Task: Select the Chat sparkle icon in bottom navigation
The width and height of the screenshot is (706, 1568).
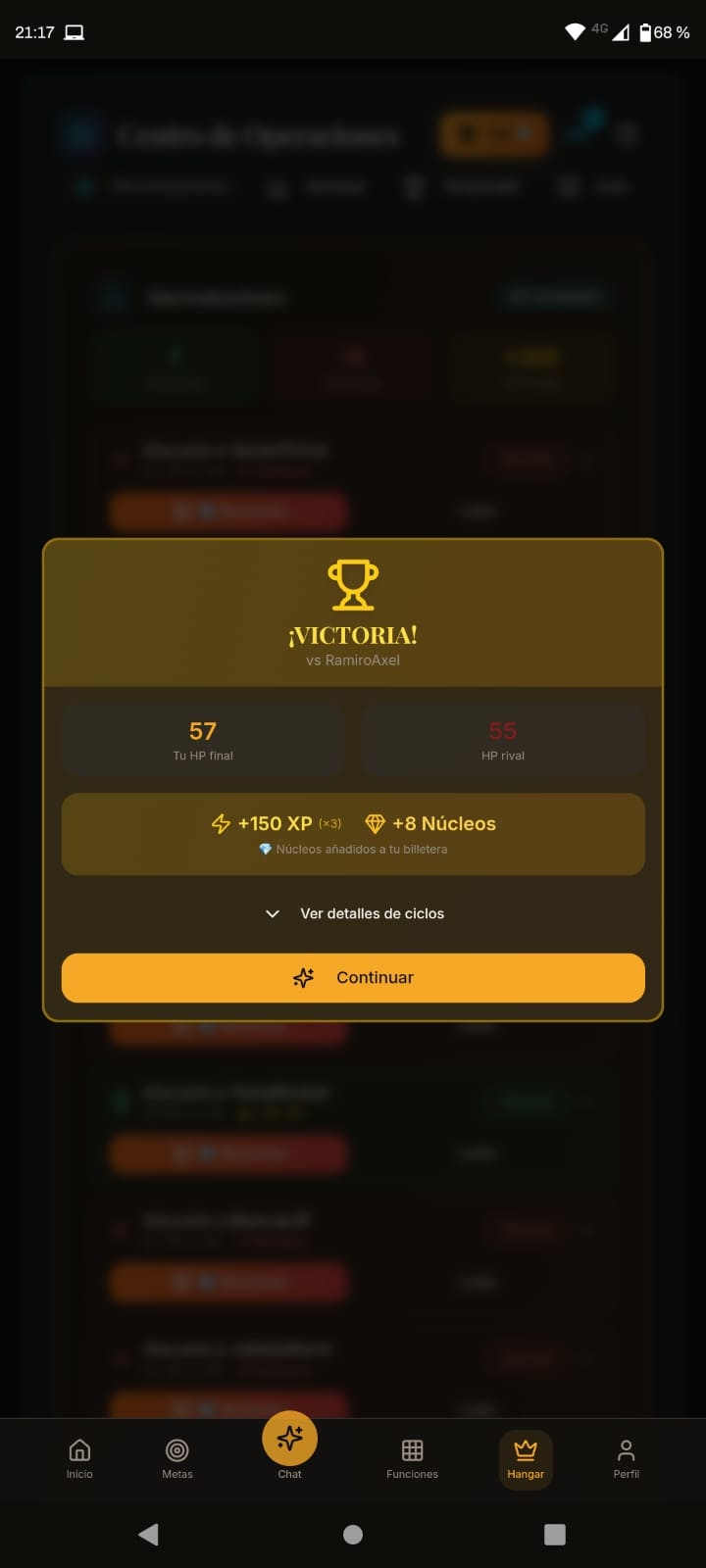Action: point(288,1439)
